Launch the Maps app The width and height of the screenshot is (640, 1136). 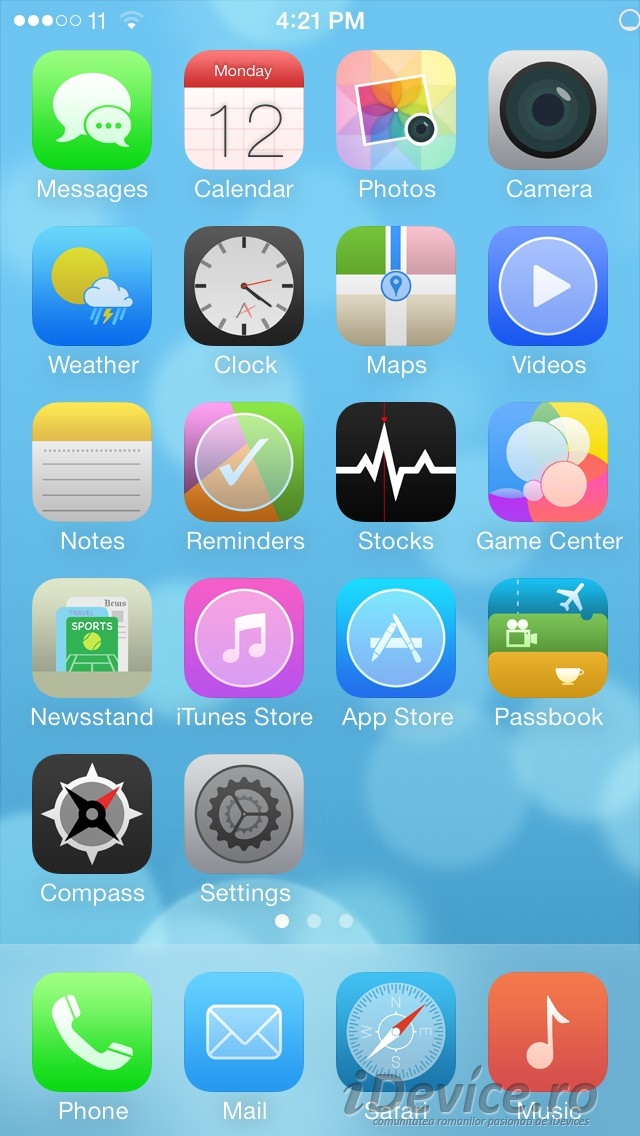(396, 286)
